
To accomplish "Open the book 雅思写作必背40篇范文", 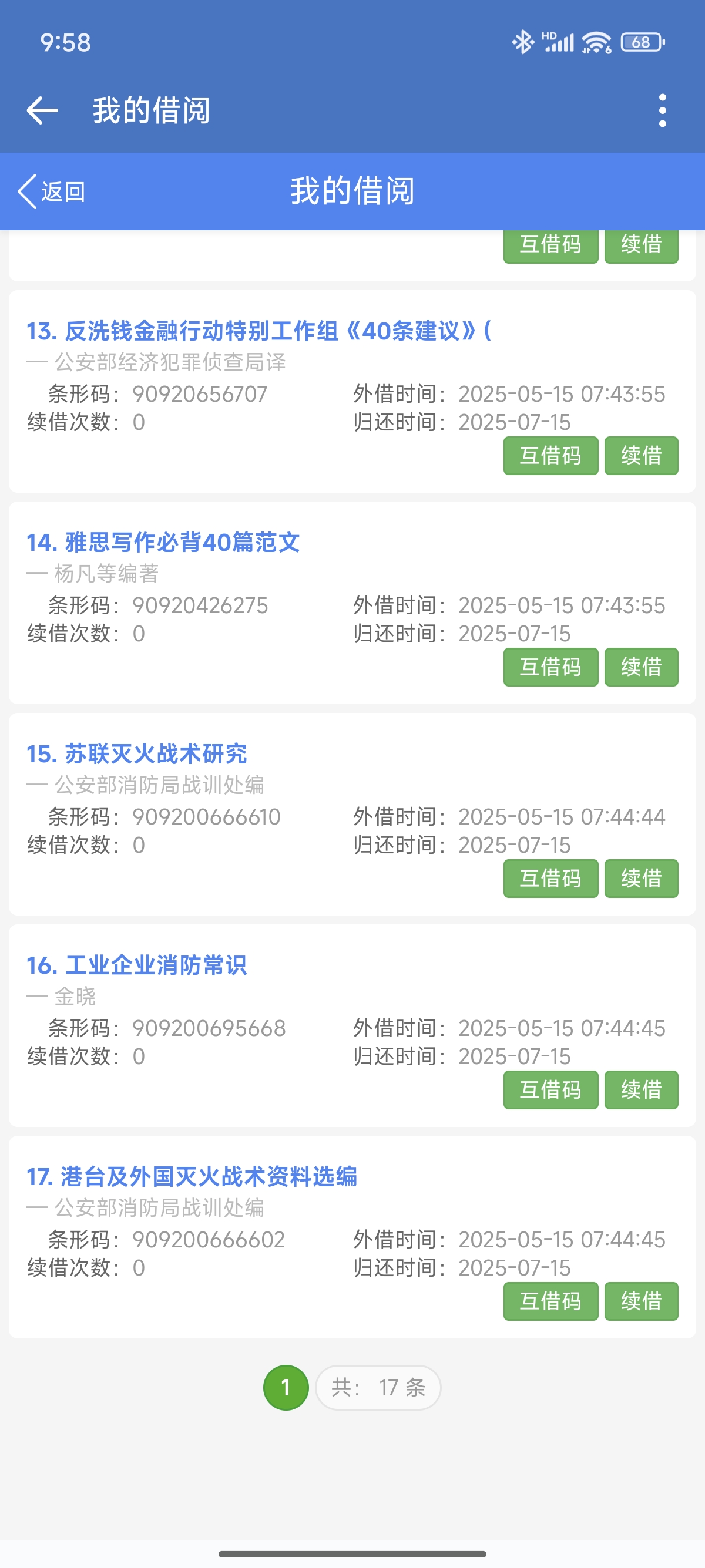I will pyautogui.click(x=163, y=543).
